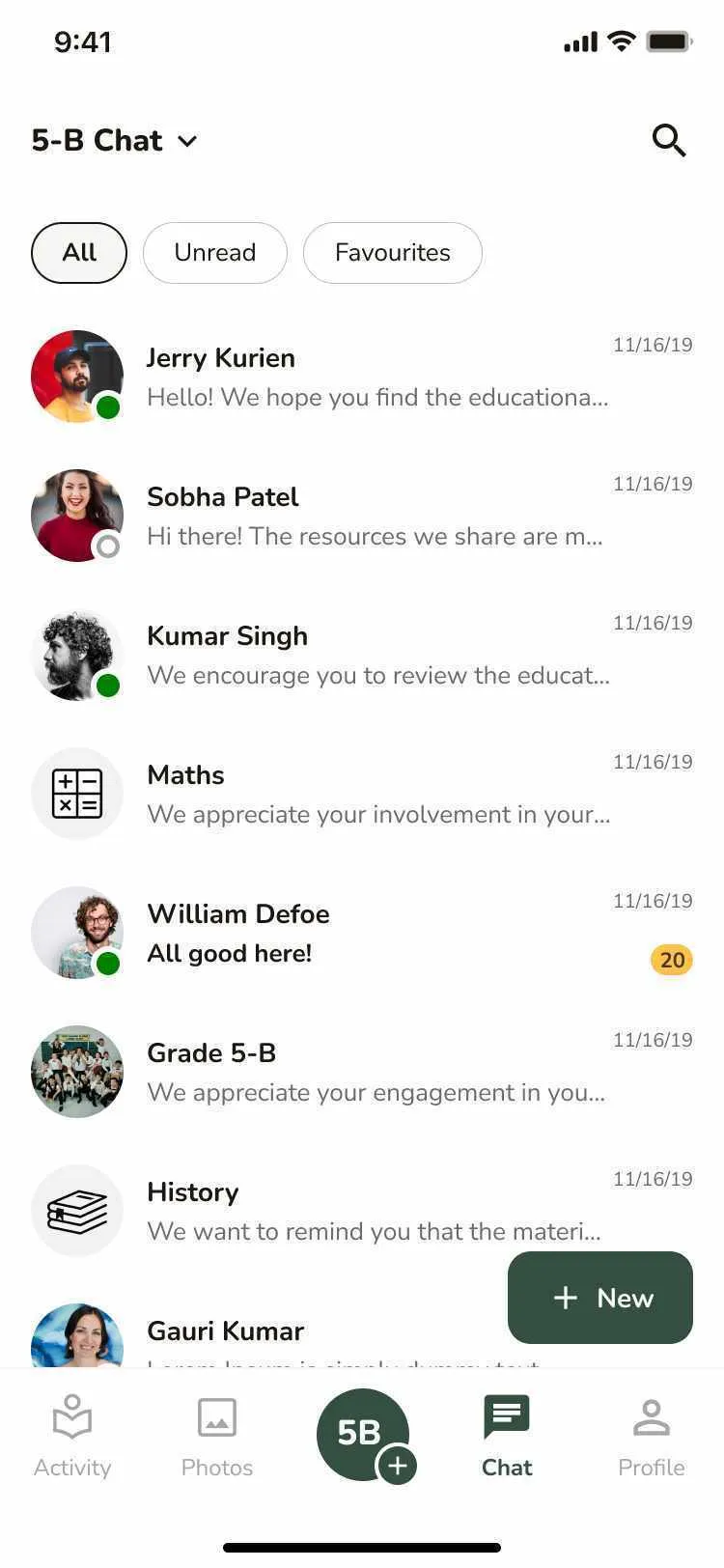The height and width of the screenshot is (1568, 724).
Task: Tap the yellow 20 unread badge
Action: click(671, 960)
